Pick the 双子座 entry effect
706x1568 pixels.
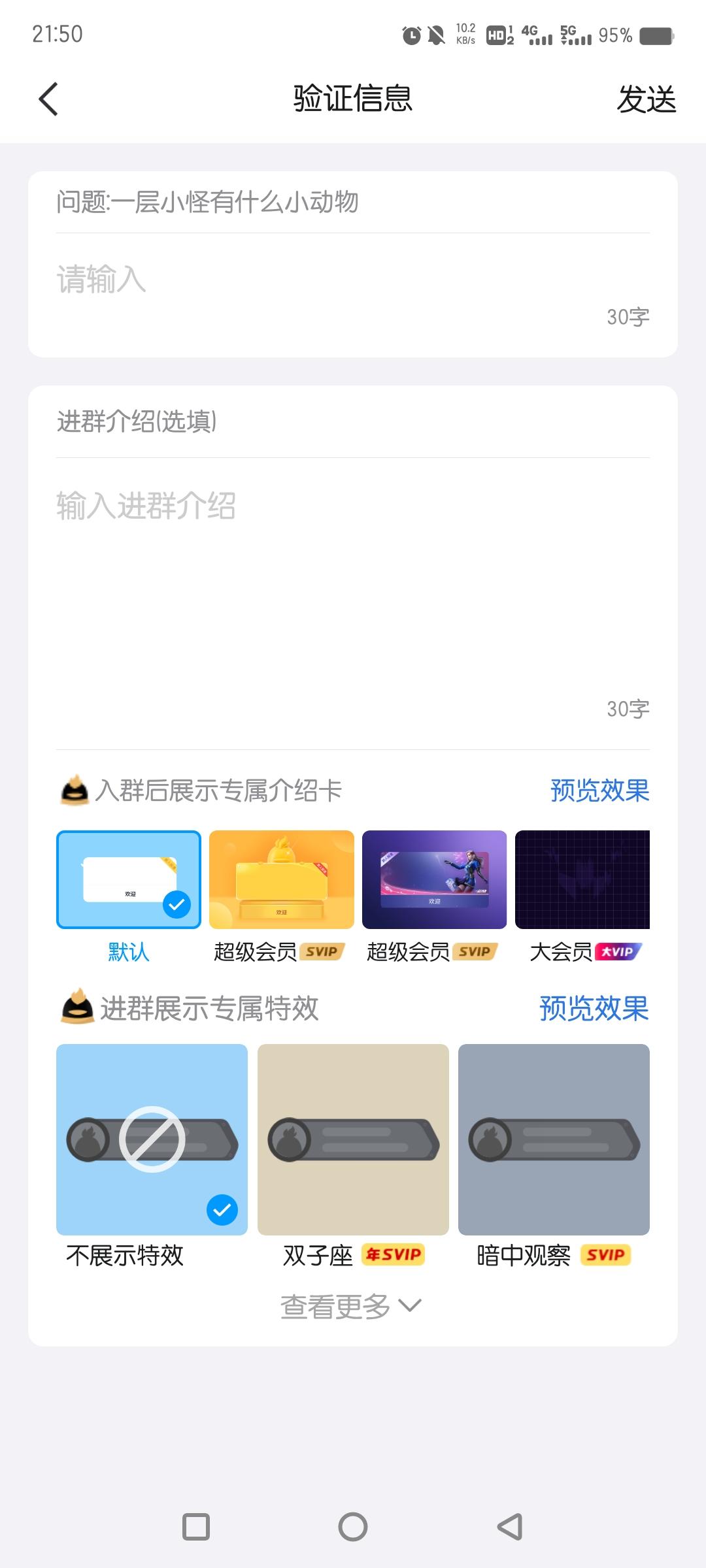pos(353,1139)
